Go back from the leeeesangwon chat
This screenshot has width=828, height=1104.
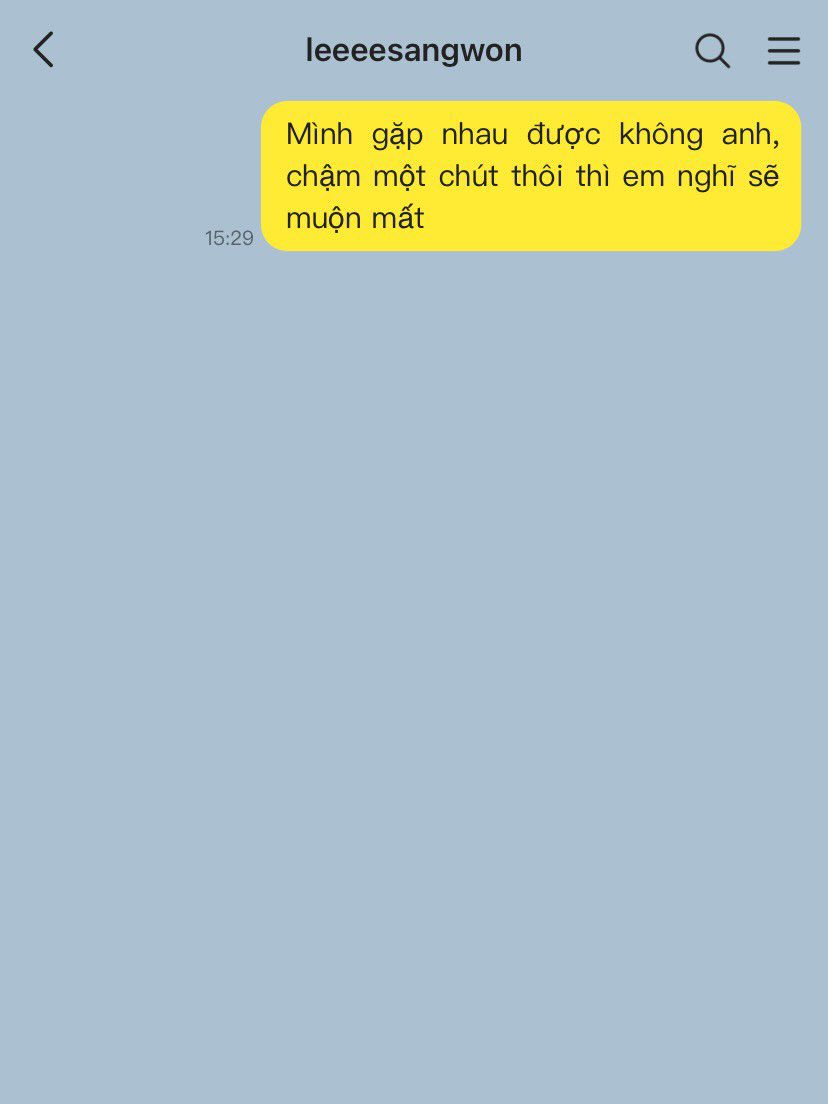click(x=43, y=50)
